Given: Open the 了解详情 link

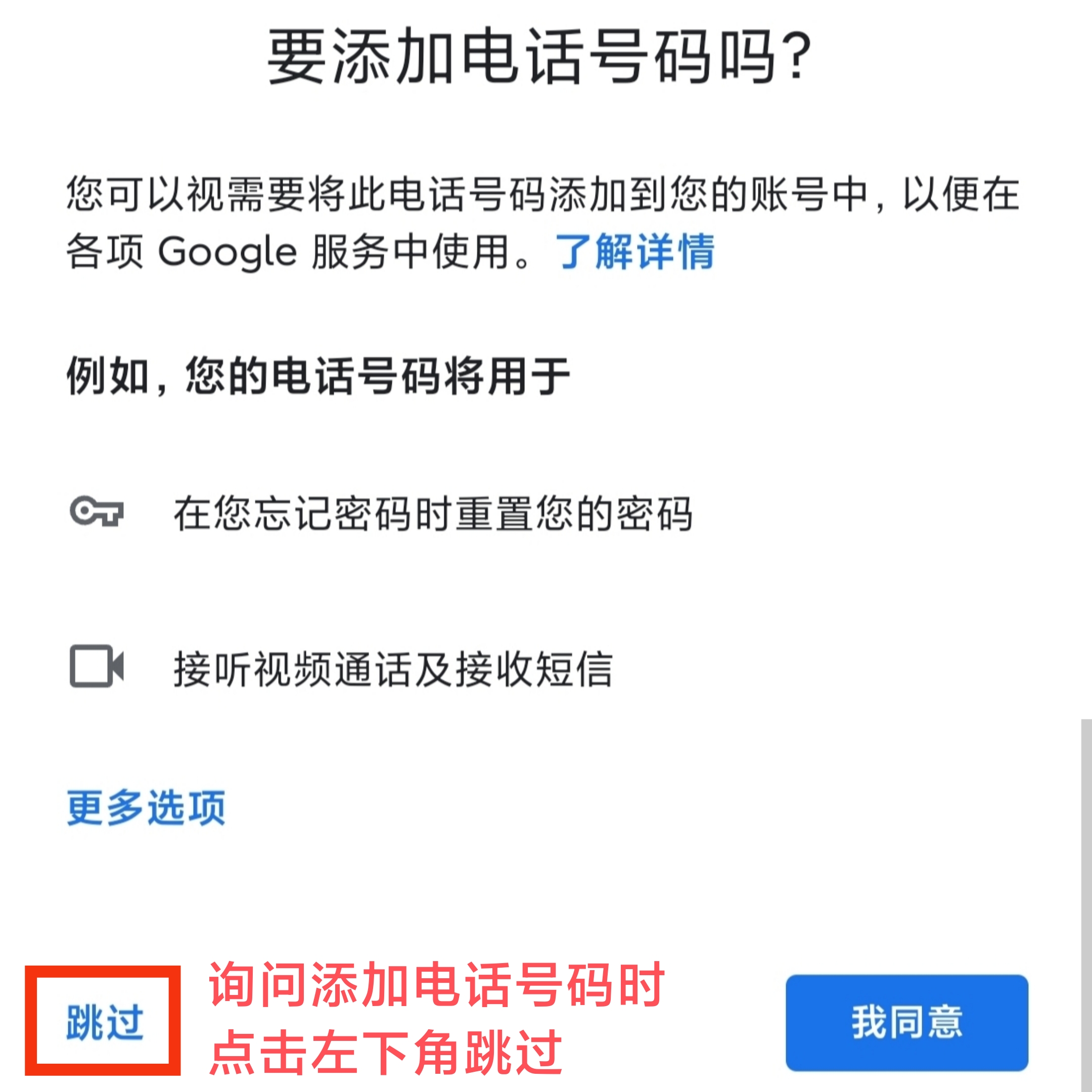Looking at the screenshot, I should (634, 252).
